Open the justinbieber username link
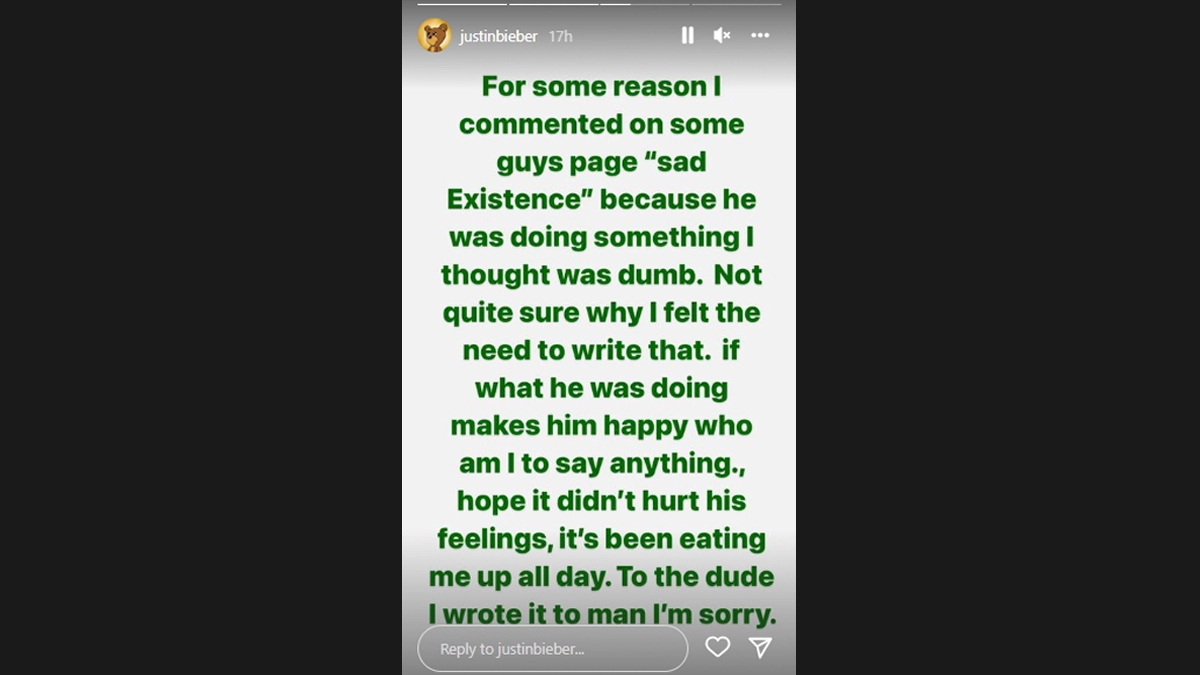The height and width of the screenshot is (675, 1200). (x=498, y=36)
